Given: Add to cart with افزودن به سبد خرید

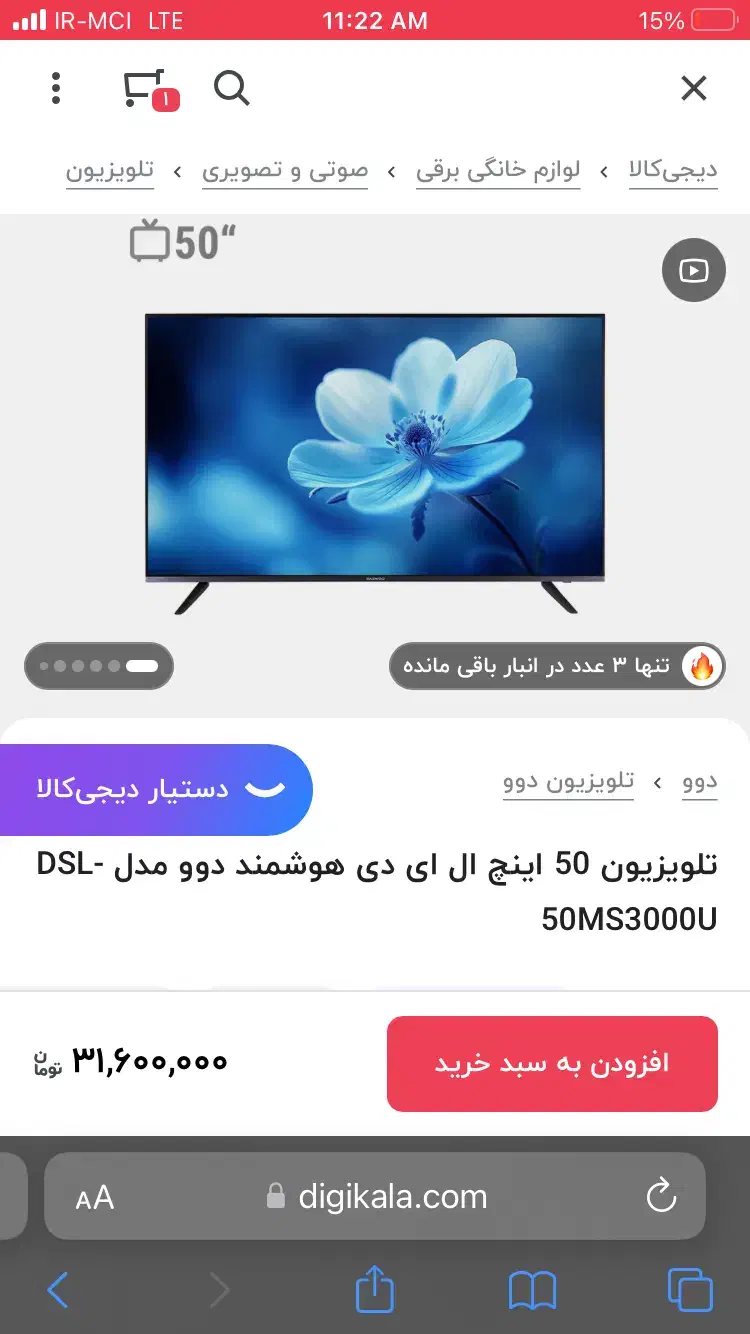Looking at the screenshot, I should click(x=552, y=1063).
